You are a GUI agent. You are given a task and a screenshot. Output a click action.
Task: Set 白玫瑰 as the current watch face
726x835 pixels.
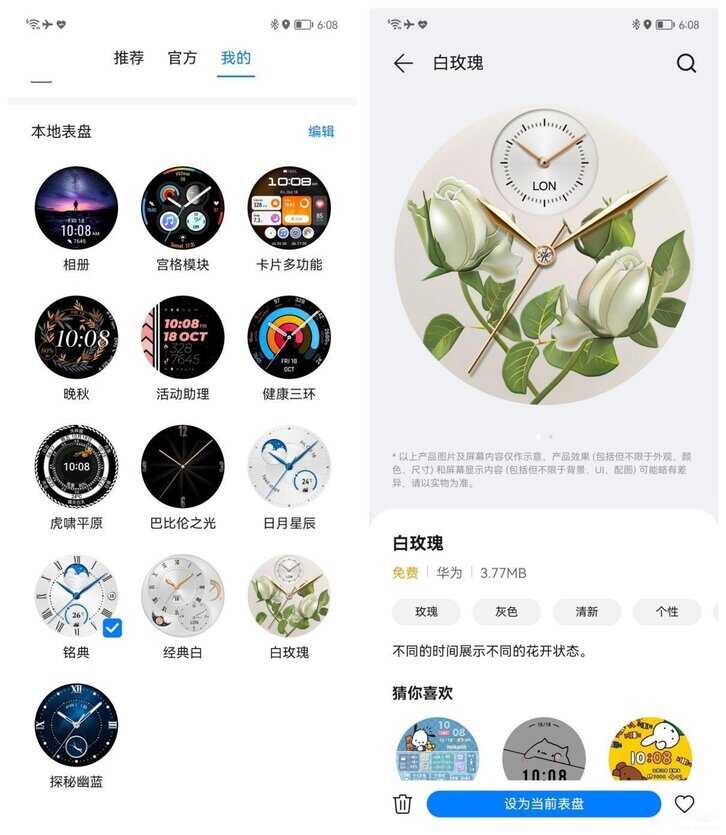point(544,804)
